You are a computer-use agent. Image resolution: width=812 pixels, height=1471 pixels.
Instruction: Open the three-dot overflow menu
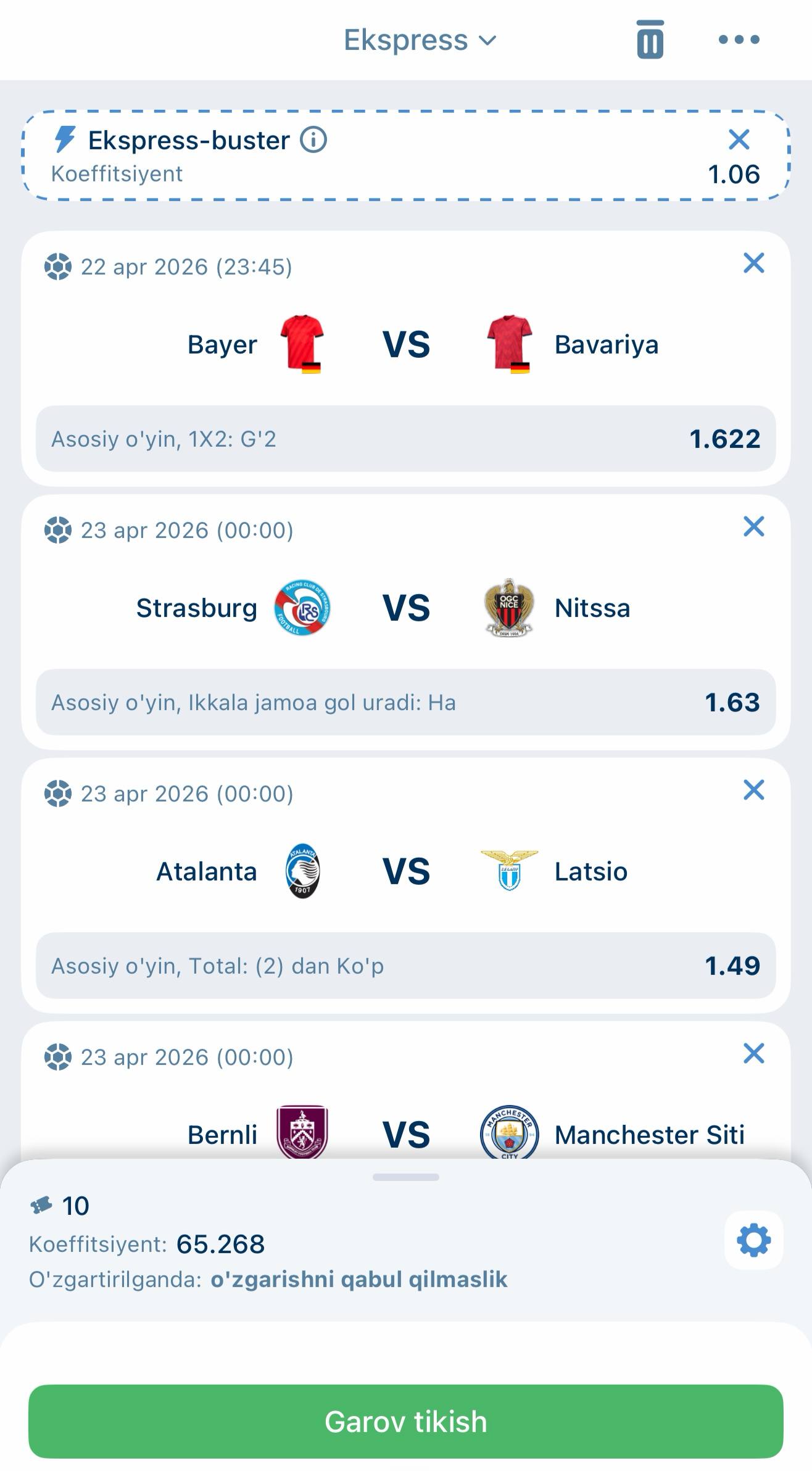click(x=739, y=39)
